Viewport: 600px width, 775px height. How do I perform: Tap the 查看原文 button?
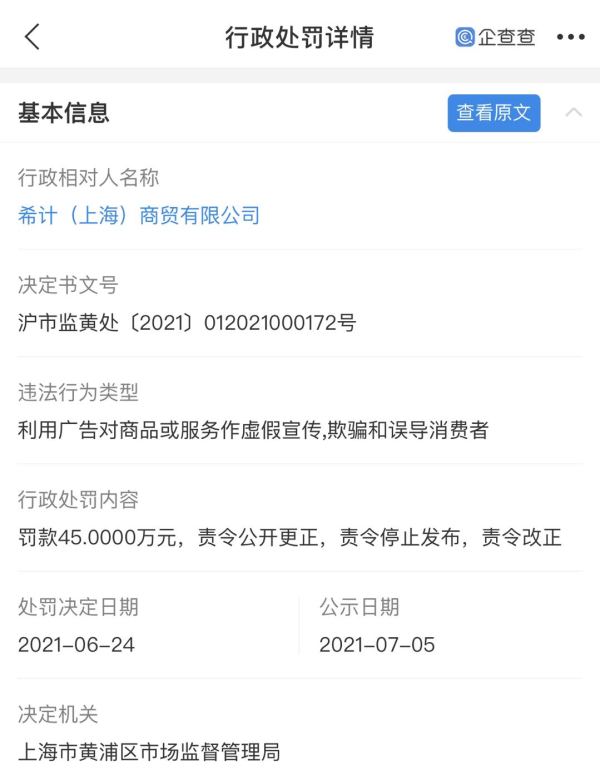[x=494, y=113]
